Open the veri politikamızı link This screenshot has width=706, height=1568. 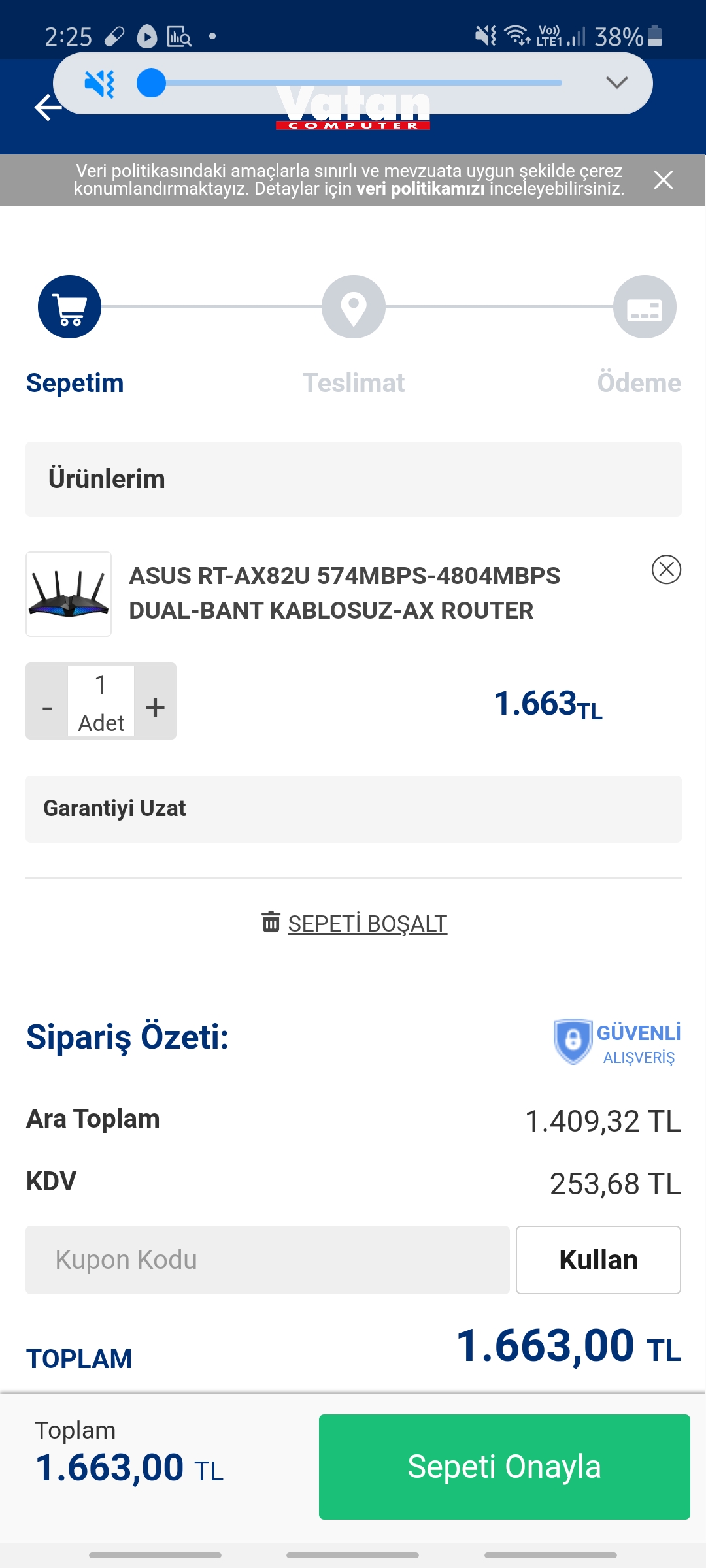(x=420, y=189)
